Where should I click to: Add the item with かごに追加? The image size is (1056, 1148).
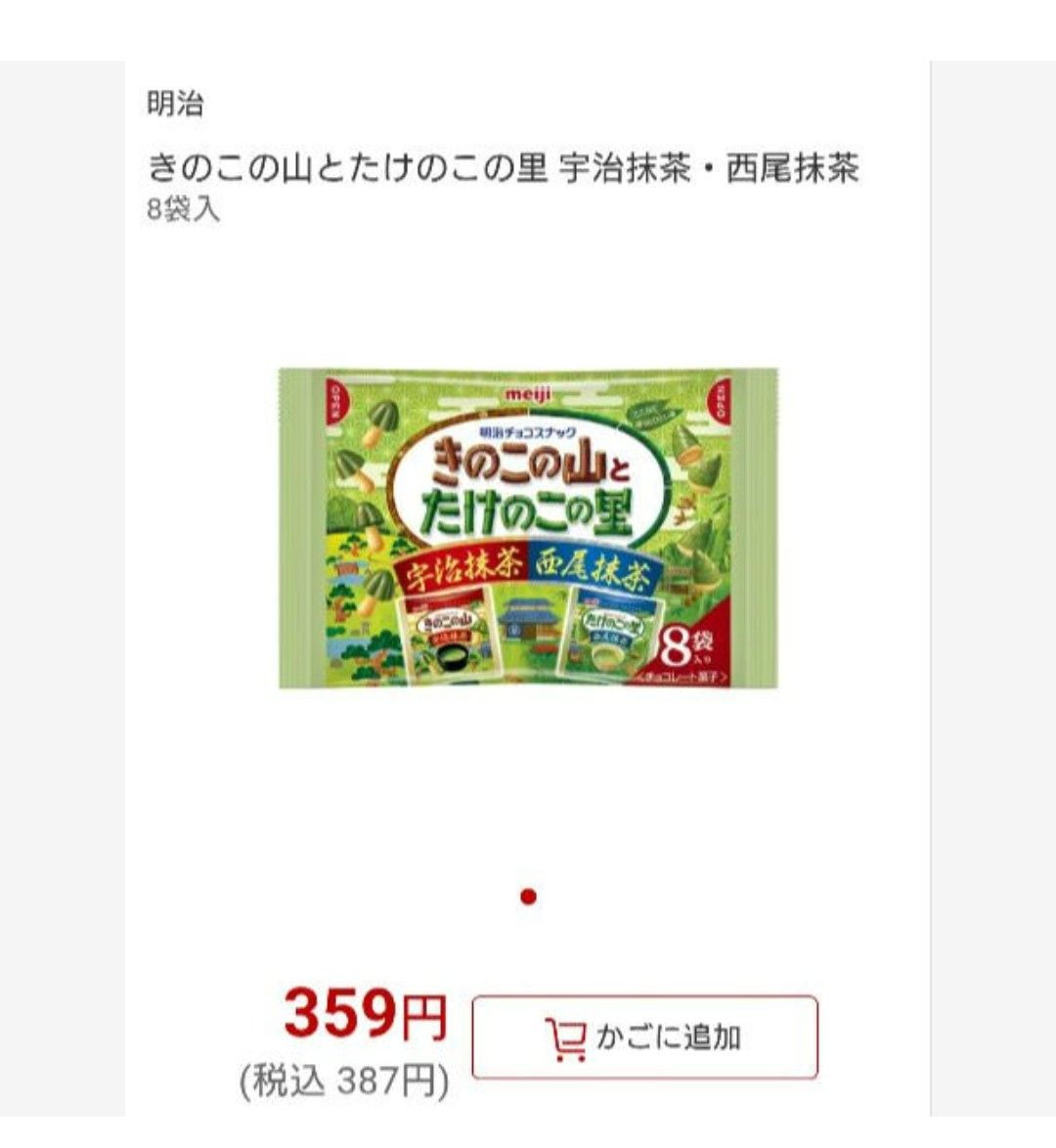click(x=644, y=1037)
